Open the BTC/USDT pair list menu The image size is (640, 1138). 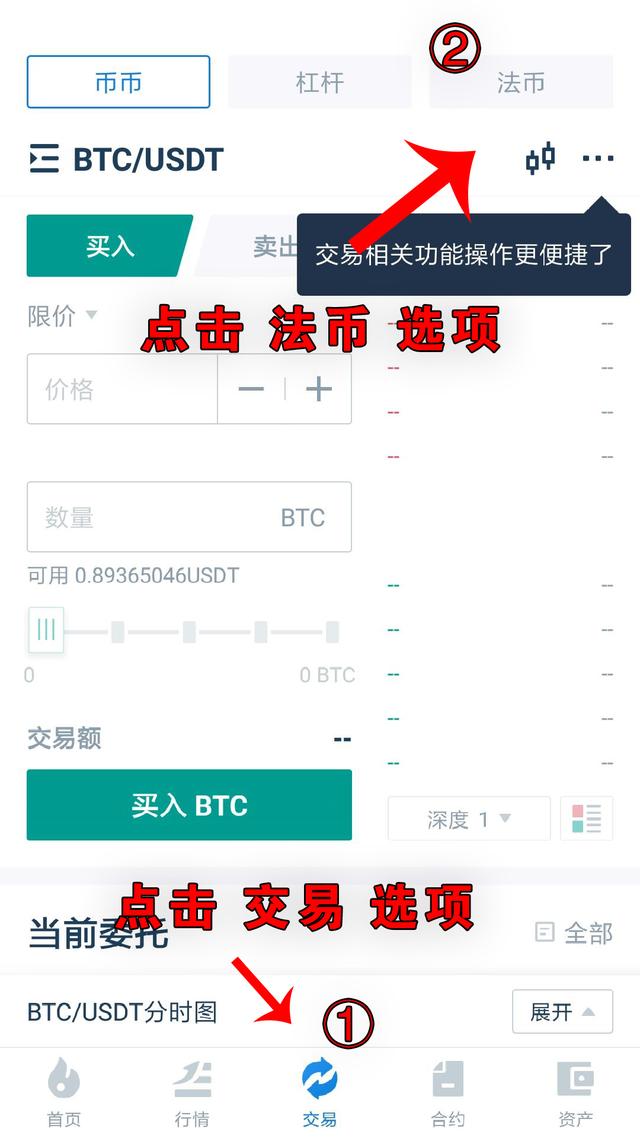tap(44, 159)
